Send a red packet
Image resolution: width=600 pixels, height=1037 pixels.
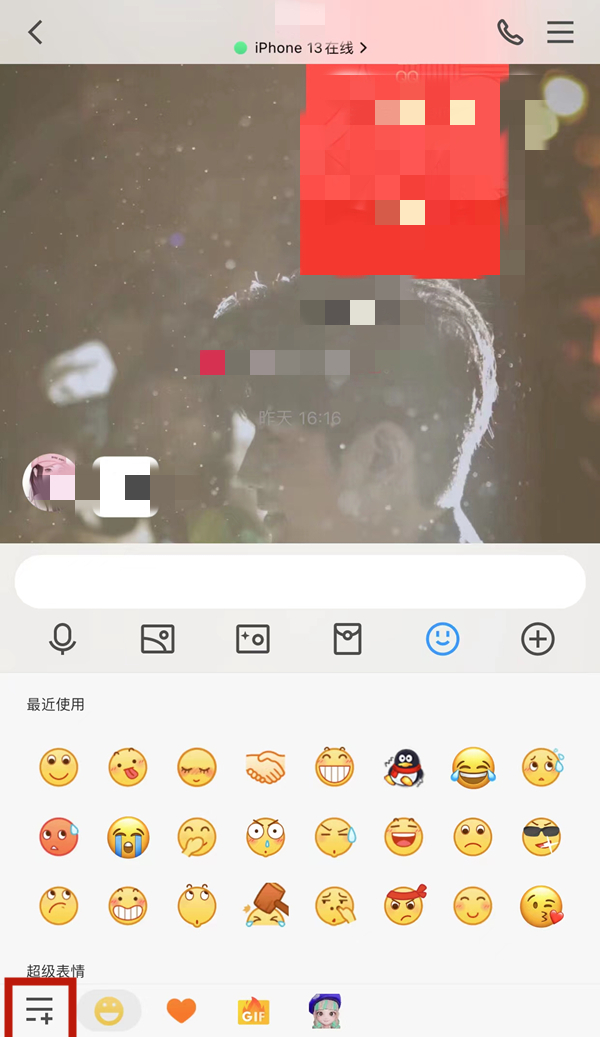click(347, 639)
